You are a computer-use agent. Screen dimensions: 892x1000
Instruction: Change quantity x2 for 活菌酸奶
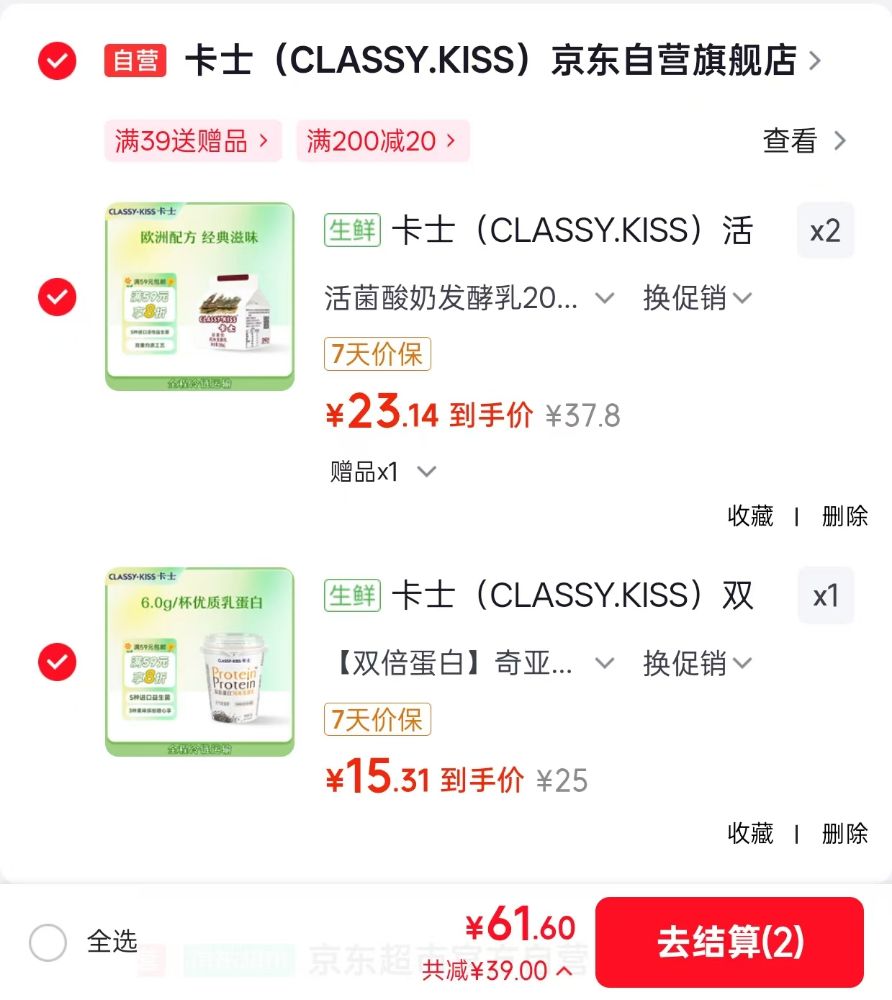pos(825,230)
